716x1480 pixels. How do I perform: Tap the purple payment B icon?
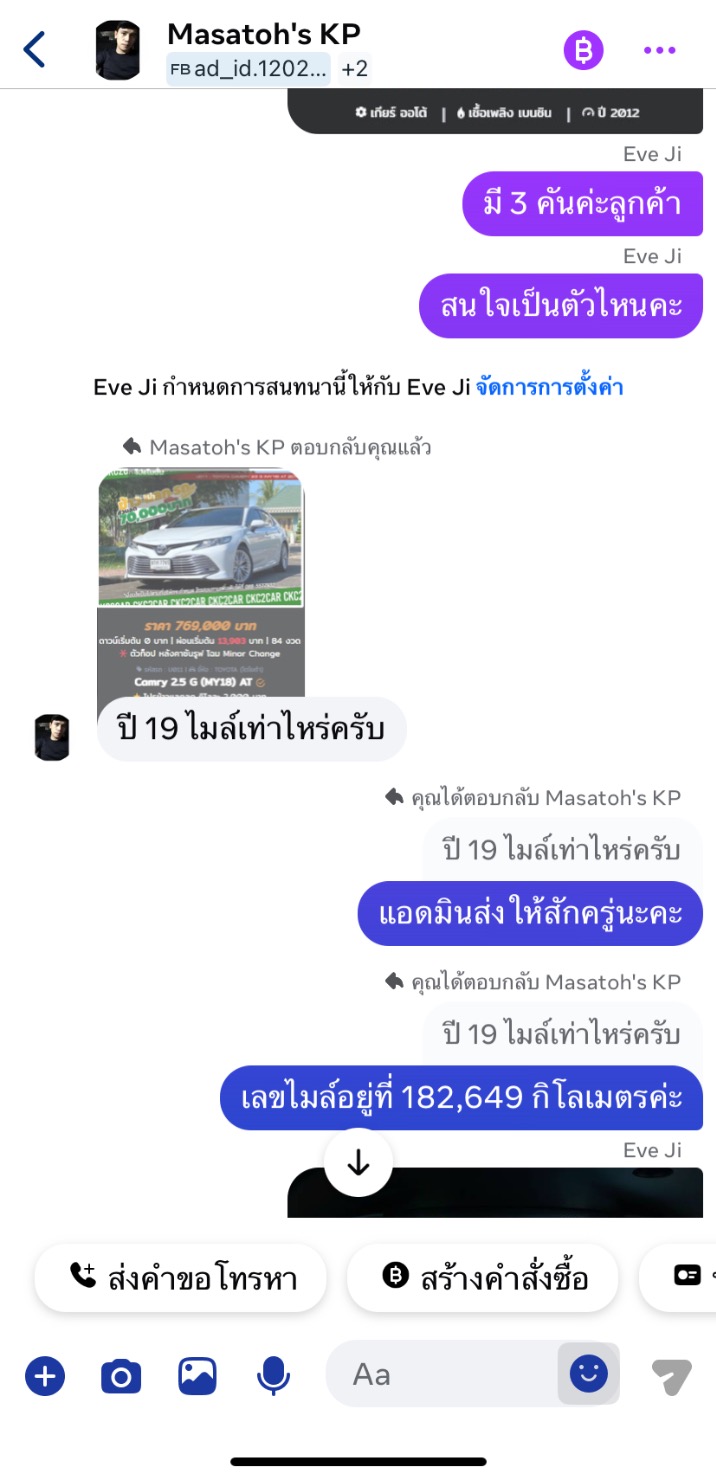tap(583, 49)
